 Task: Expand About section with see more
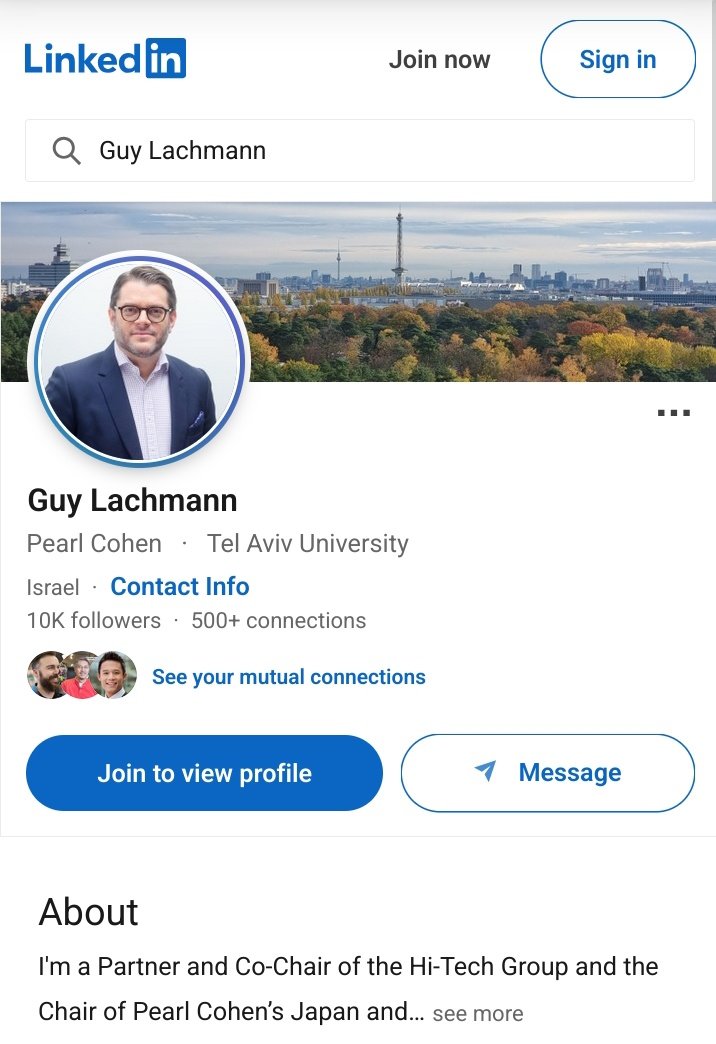click(477, 1014)
